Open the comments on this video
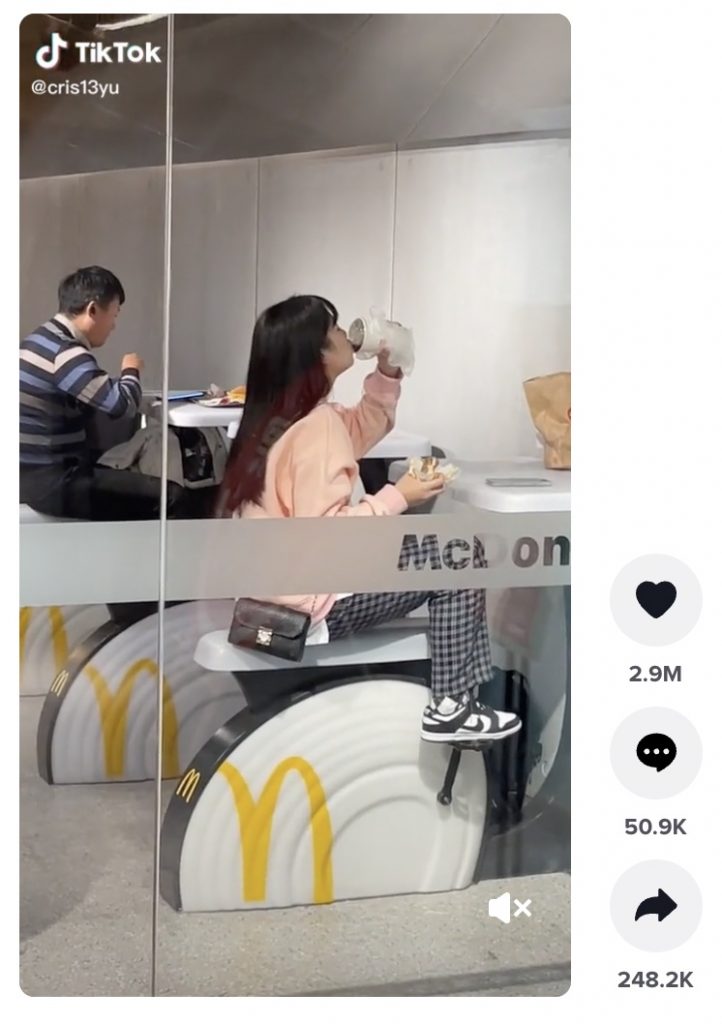The image size is (722, 1024). pos(656,753)
